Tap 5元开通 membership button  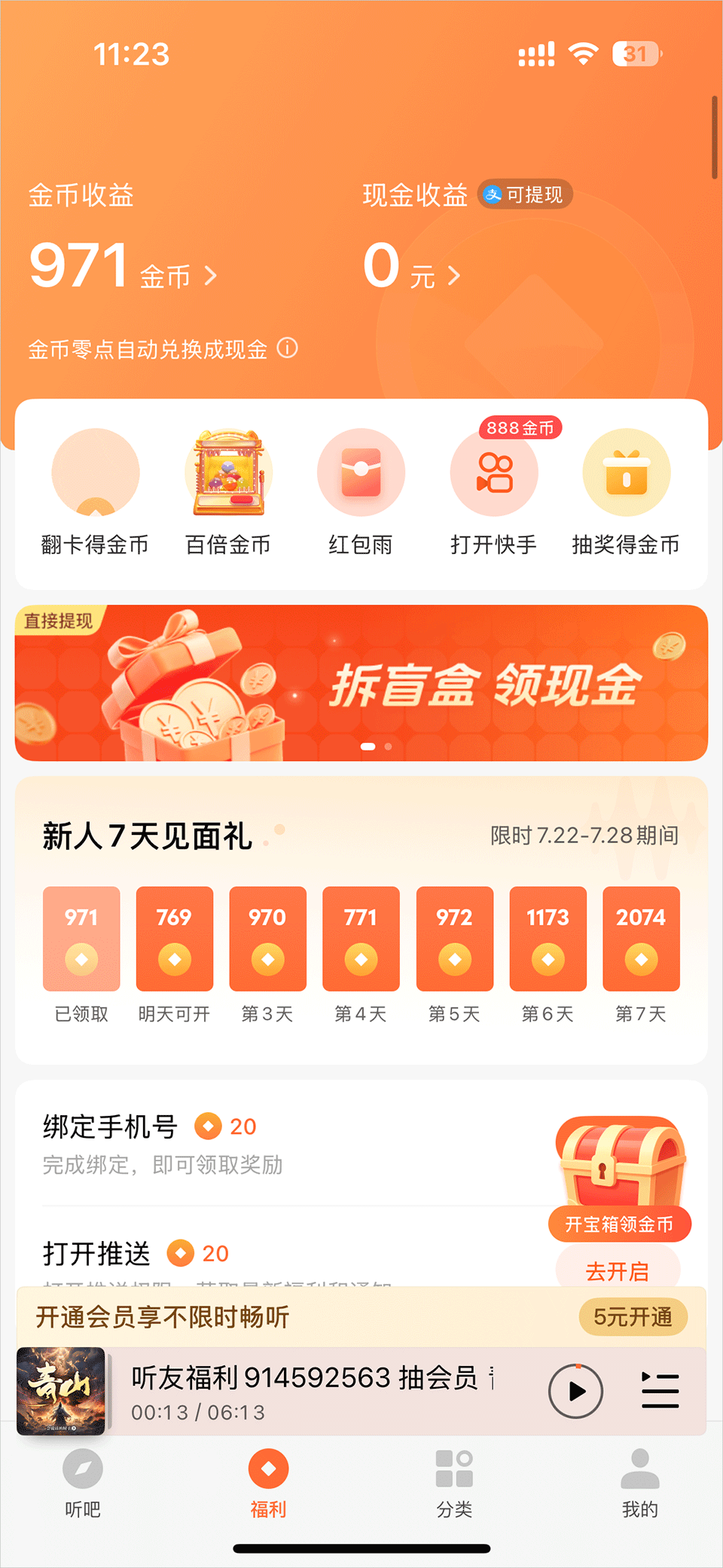(x=633, y=1317)
